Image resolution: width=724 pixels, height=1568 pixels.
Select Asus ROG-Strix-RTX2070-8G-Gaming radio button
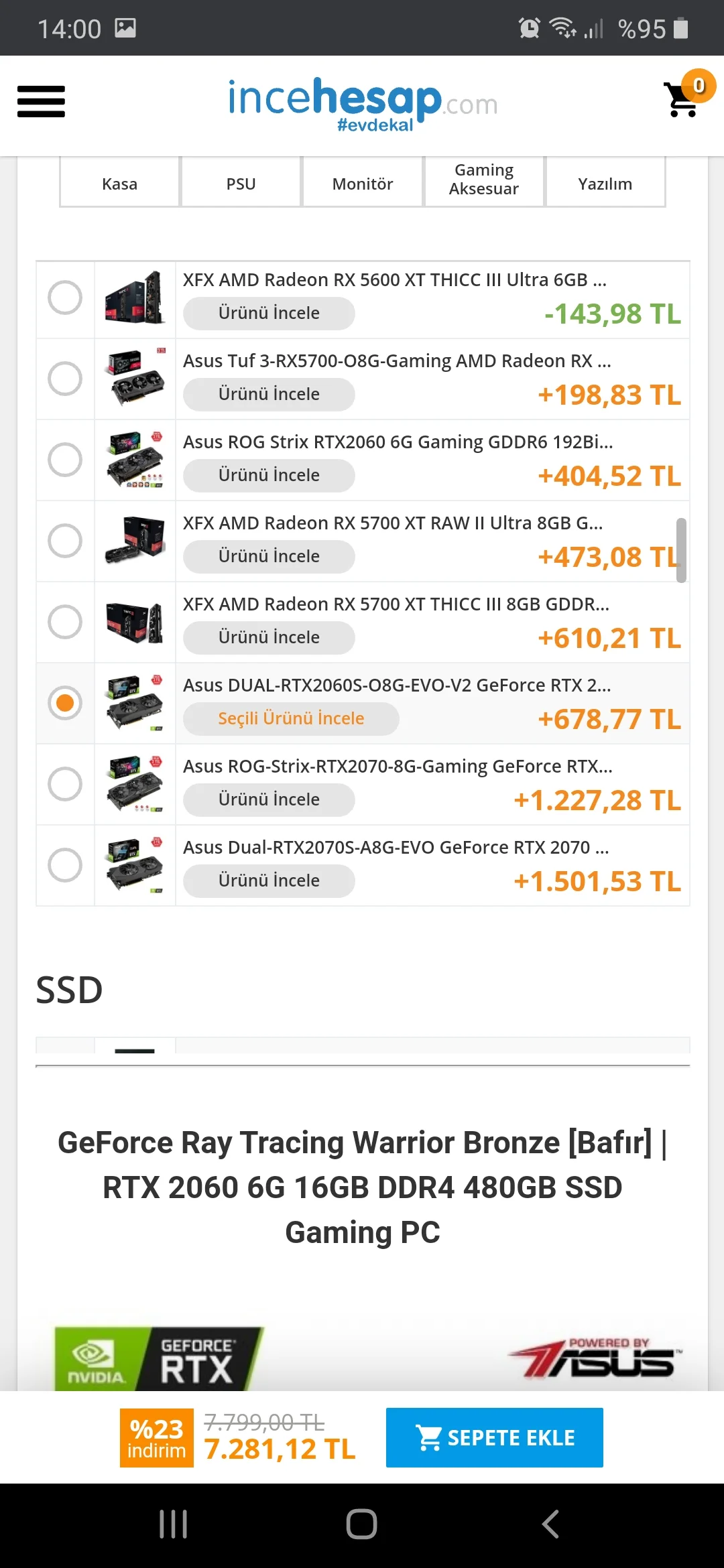65,784
